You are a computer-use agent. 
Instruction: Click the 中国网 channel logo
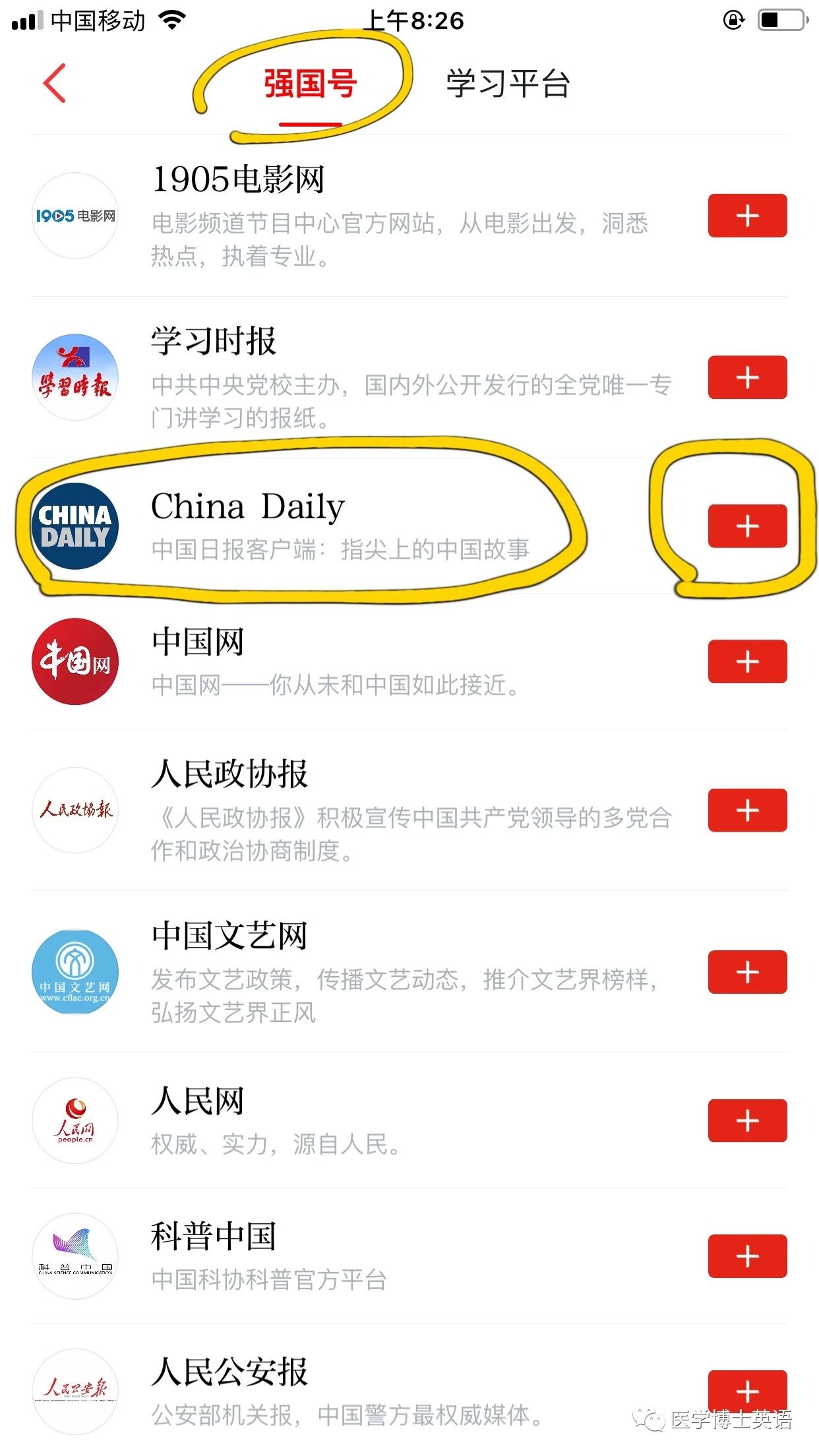click(75, 661)
